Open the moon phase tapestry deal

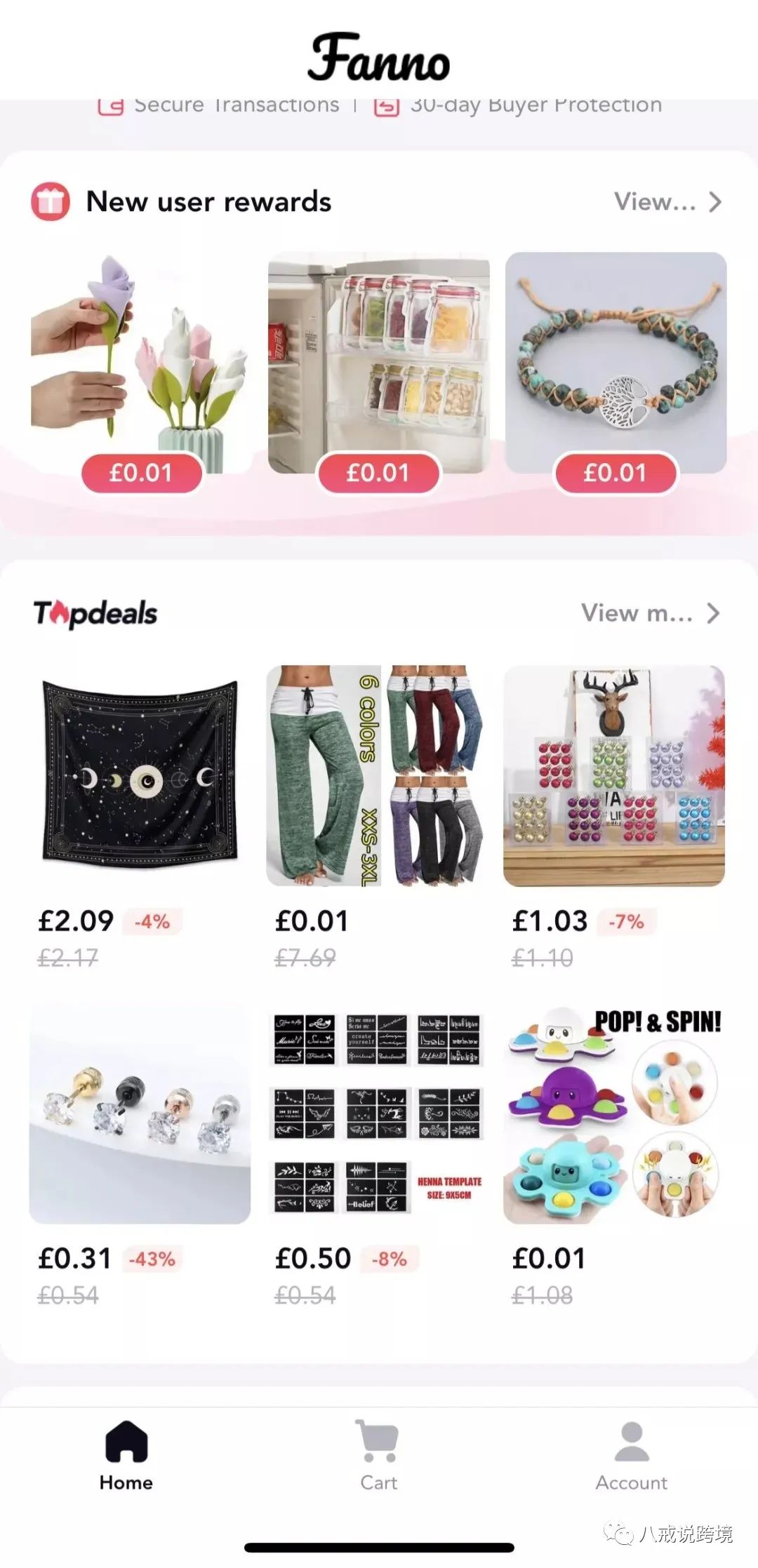coord(140,775)
